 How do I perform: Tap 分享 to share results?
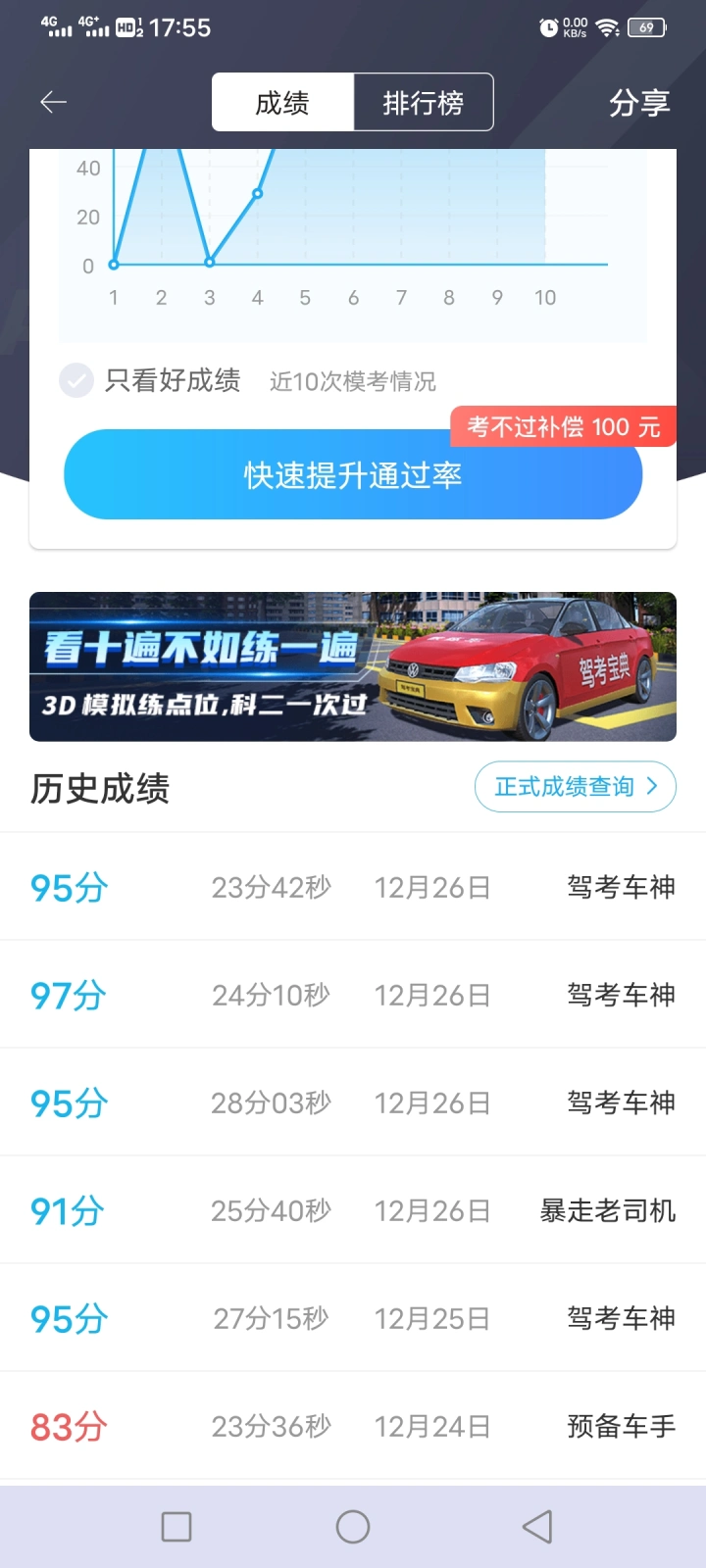(x=638, y=102)
